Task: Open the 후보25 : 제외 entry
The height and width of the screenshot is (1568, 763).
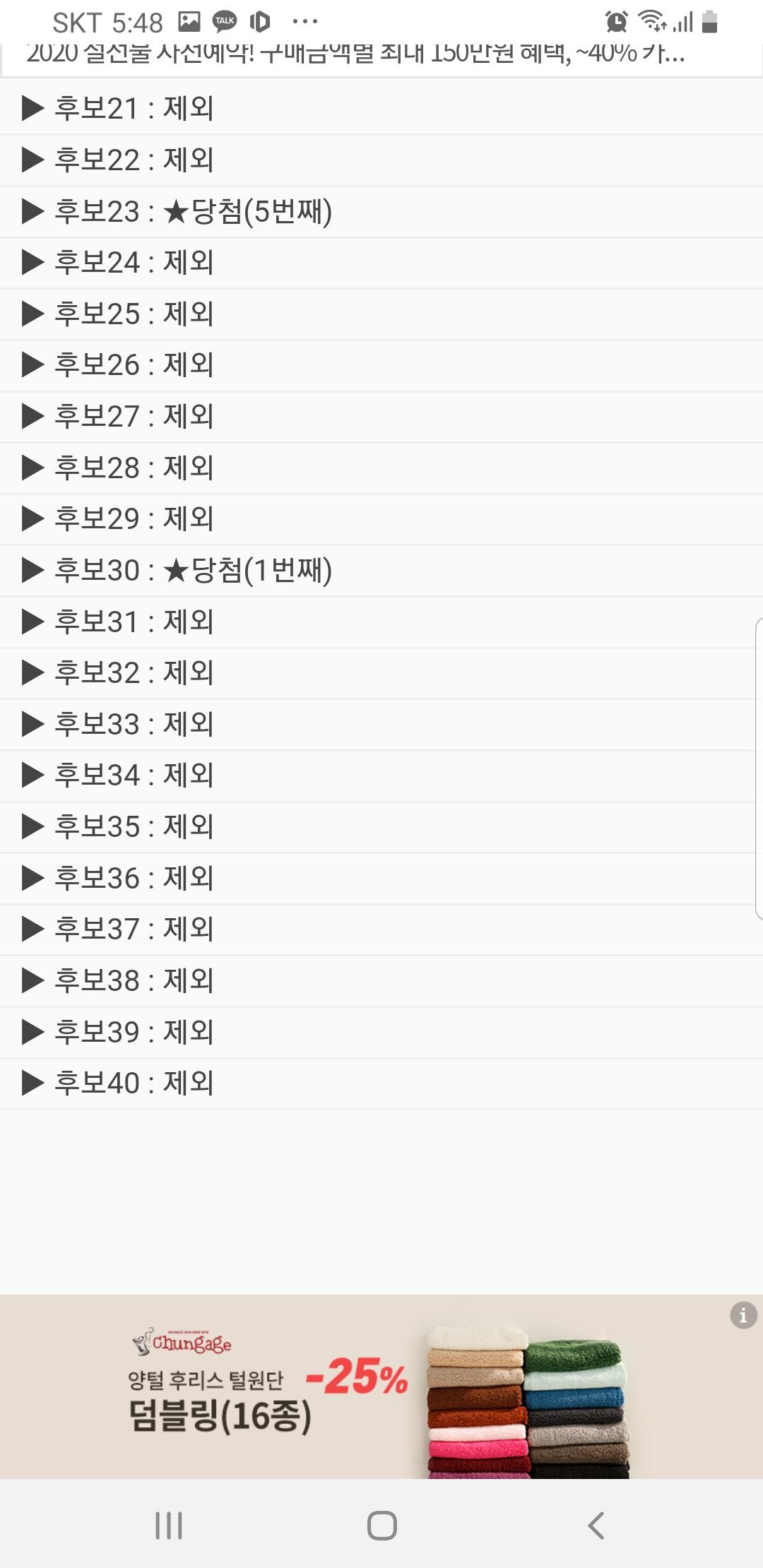Action: coord(381,314)
